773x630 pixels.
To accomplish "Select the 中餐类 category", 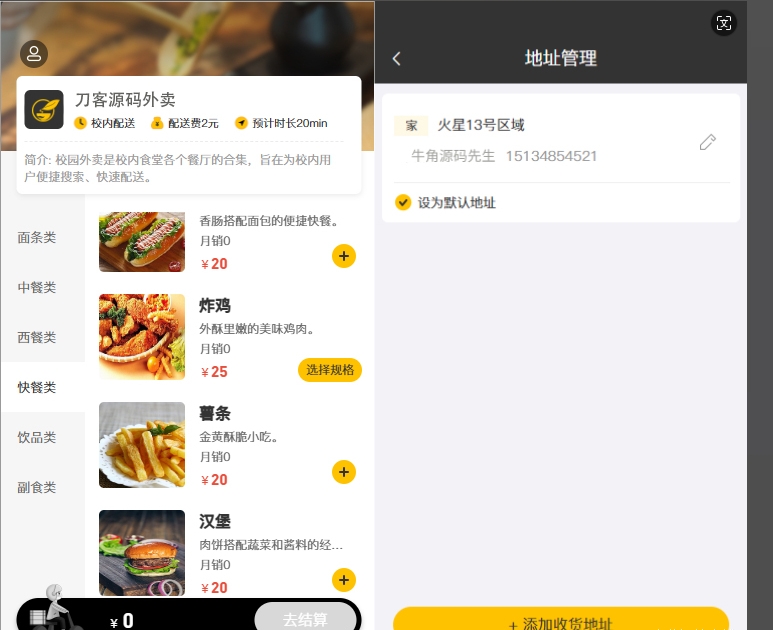I will (37, 287).
